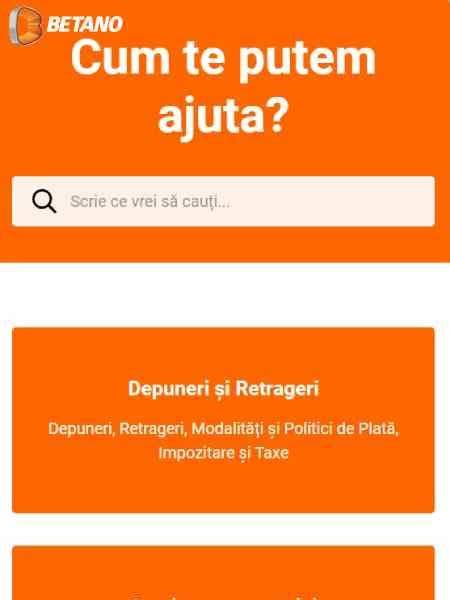Tap the Betano logo link
Screen dimensions: 450x600
(65, 25)
